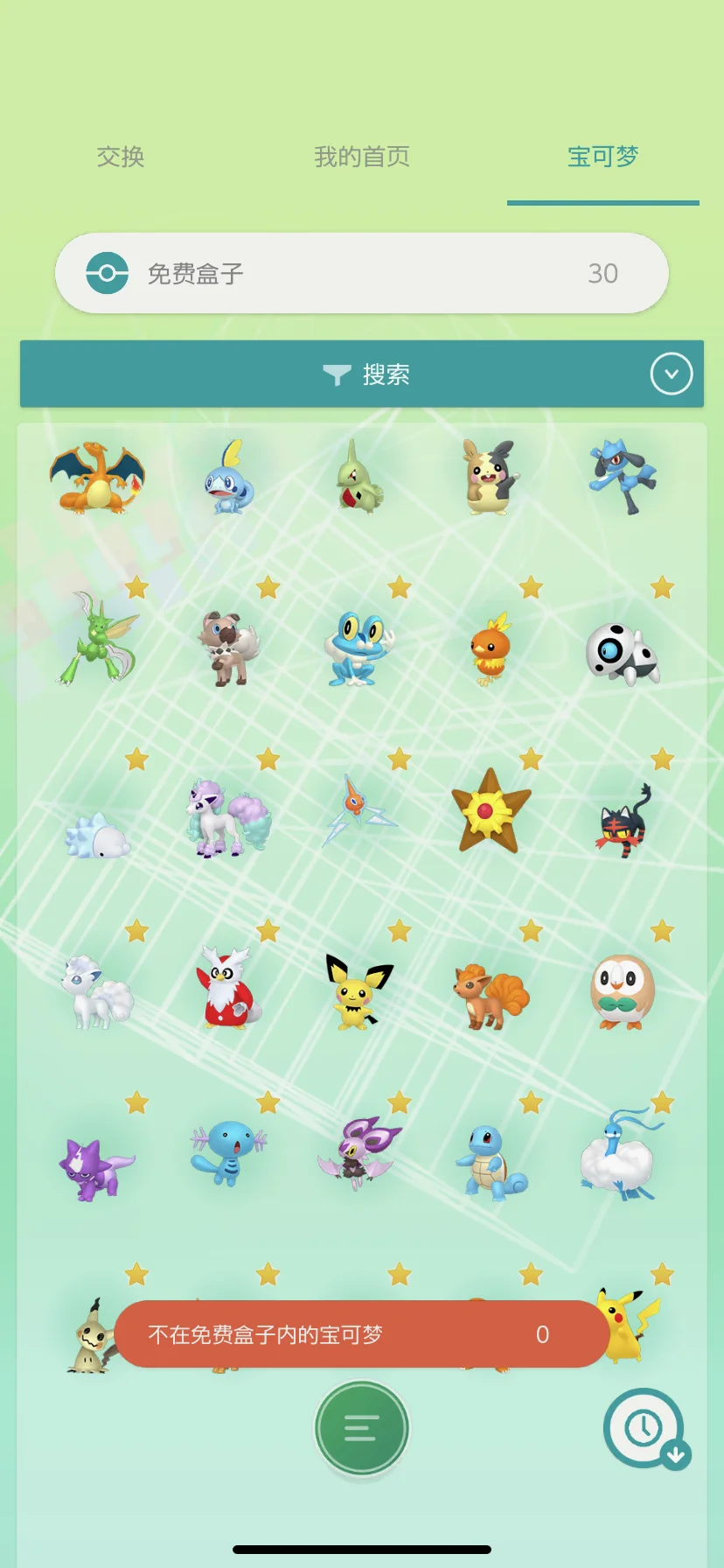Open the 免费盒子 box selector
Image resolution: width=724 pixels, height=1568 pixels.
(361, 273)
